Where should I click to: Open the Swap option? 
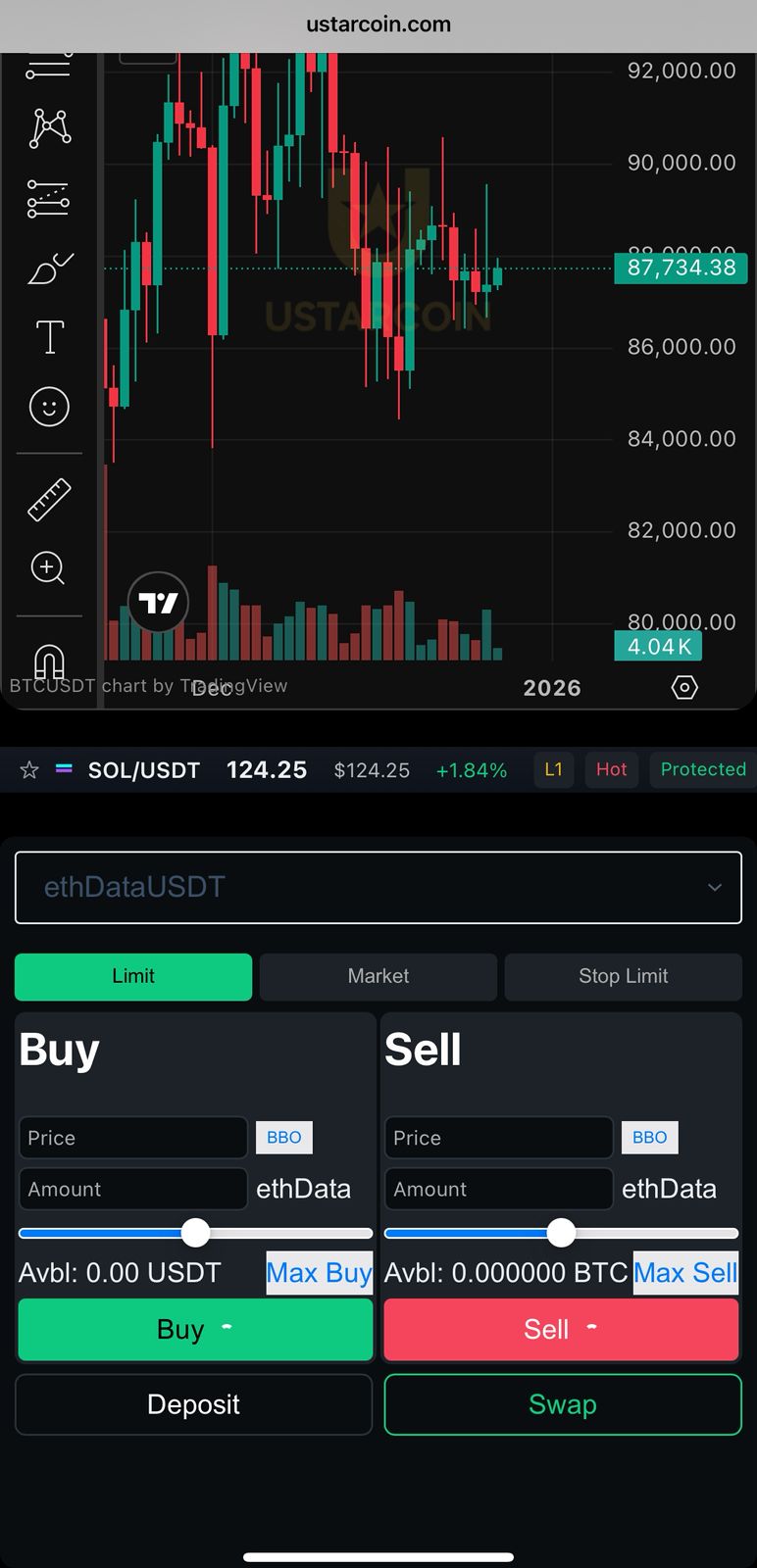click(563, 1404)
